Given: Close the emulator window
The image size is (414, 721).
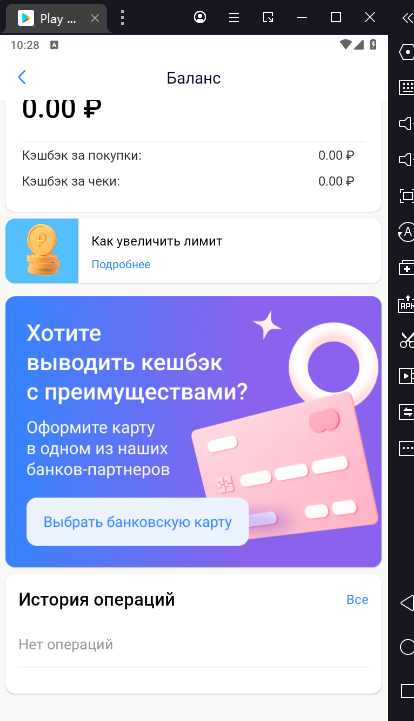Looking at the screenshot, I should [x=370, y=17].
